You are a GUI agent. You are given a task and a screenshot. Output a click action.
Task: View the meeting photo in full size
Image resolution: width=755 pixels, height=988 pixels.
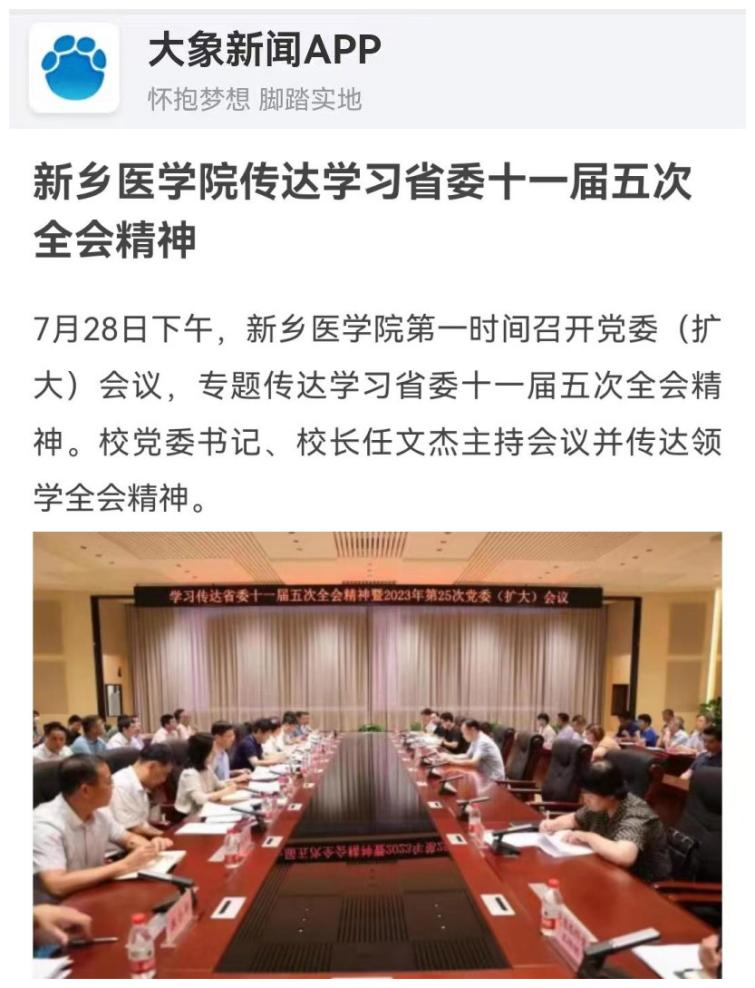[x=377, y=755]
